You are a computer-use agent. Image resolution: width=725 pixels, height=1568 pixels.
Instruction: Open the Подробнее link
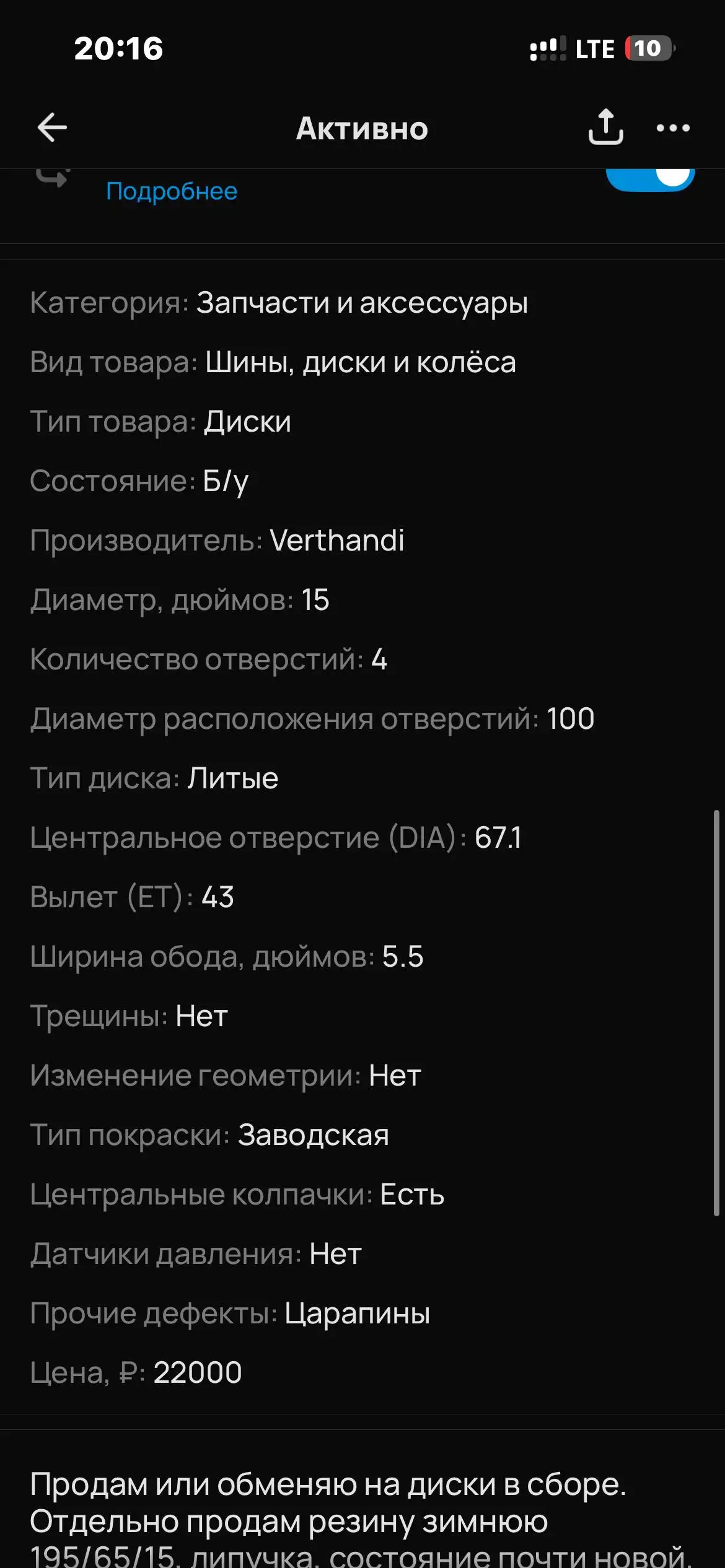[170, 192]
